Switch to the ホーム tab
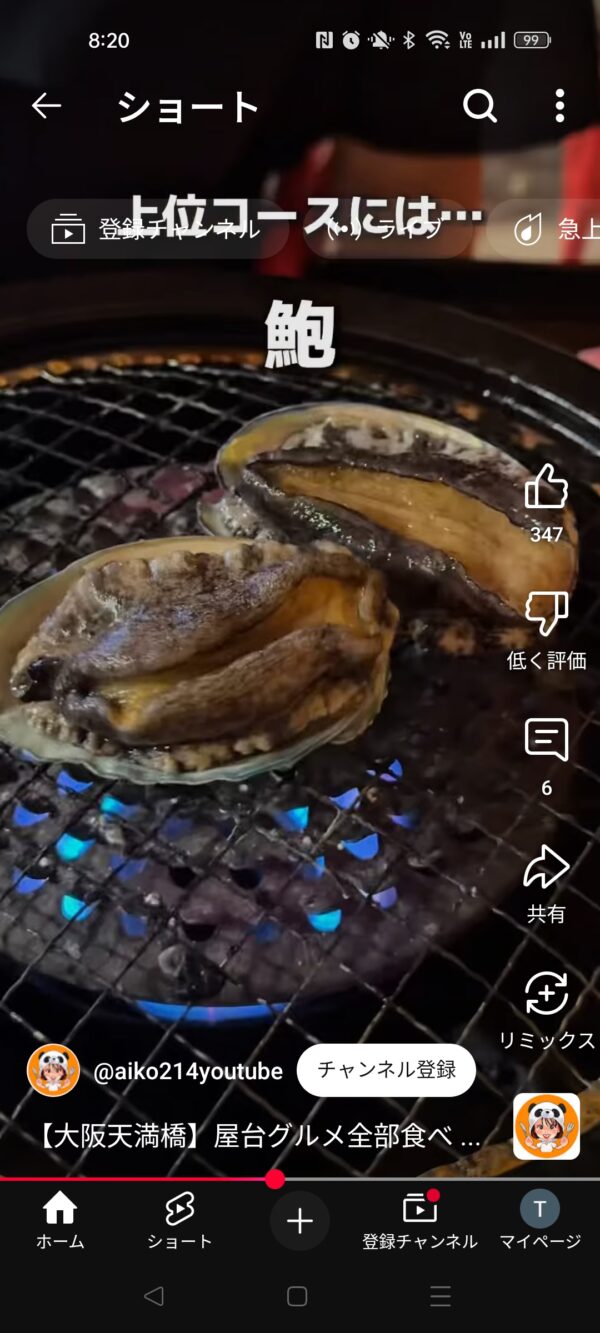 pos(60,1221)
